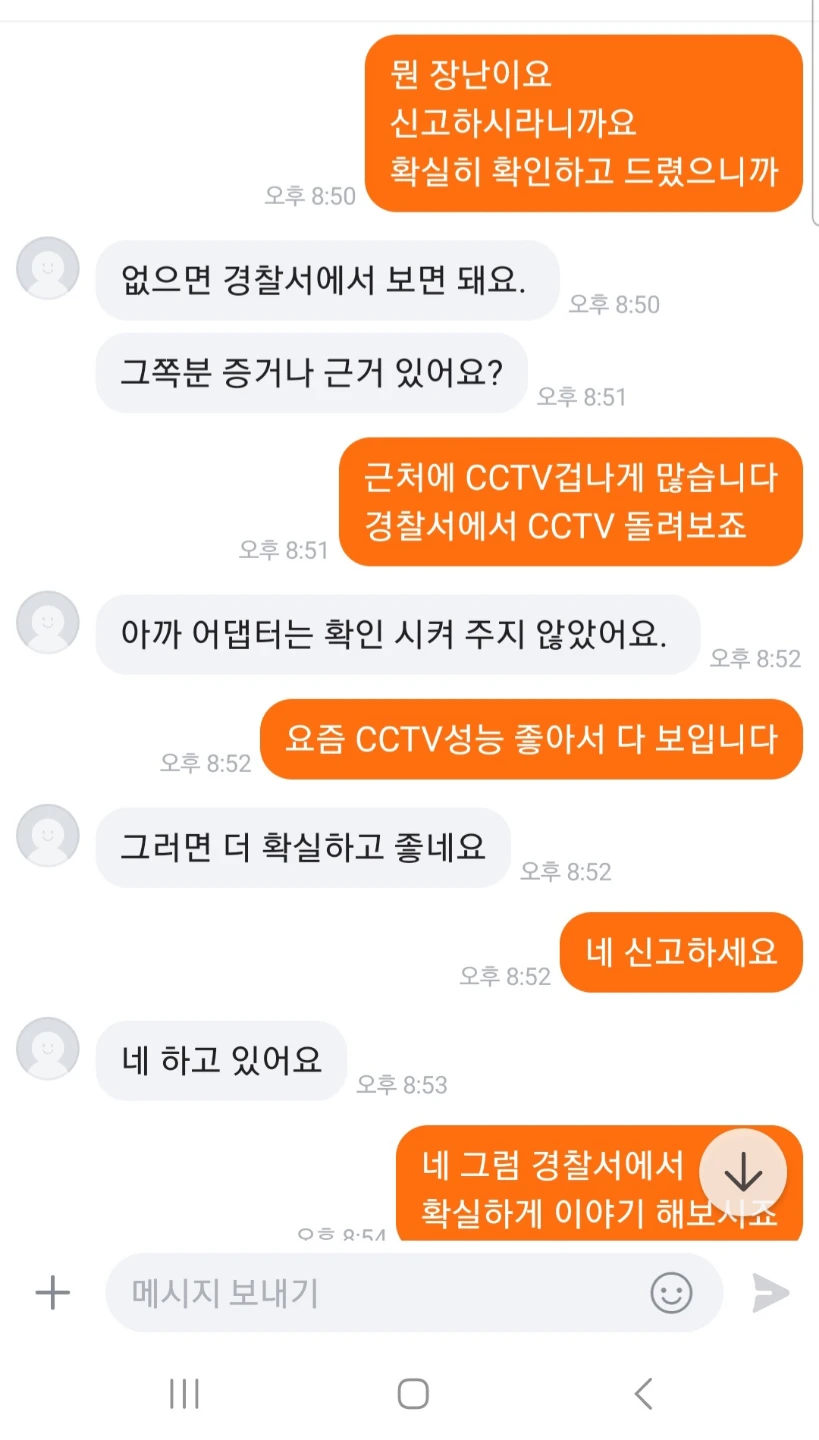819x1440 pixels.
Task: Open the emoji picker smiley icon
Action: [671, 1293]
